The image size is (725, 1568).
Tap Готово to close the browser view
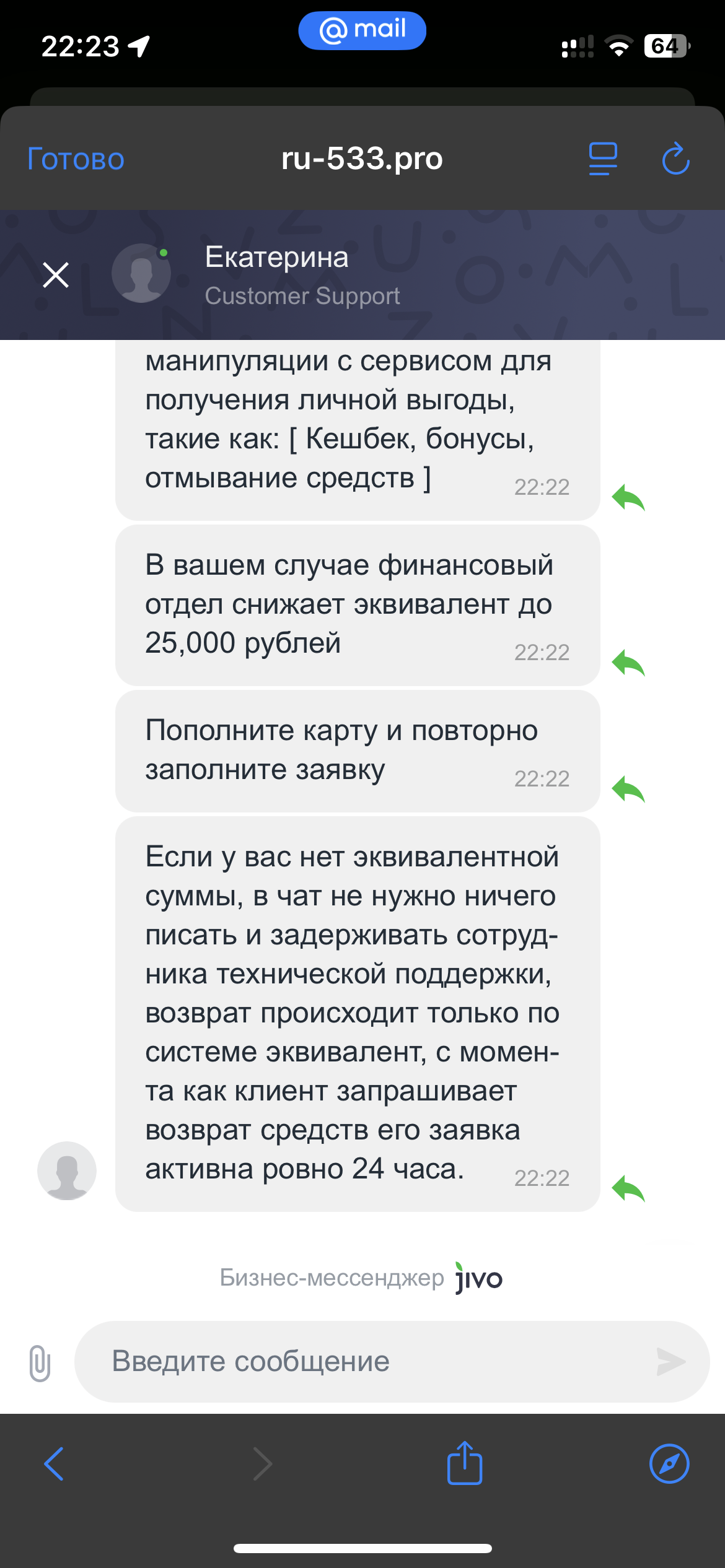tap(76, 159)
